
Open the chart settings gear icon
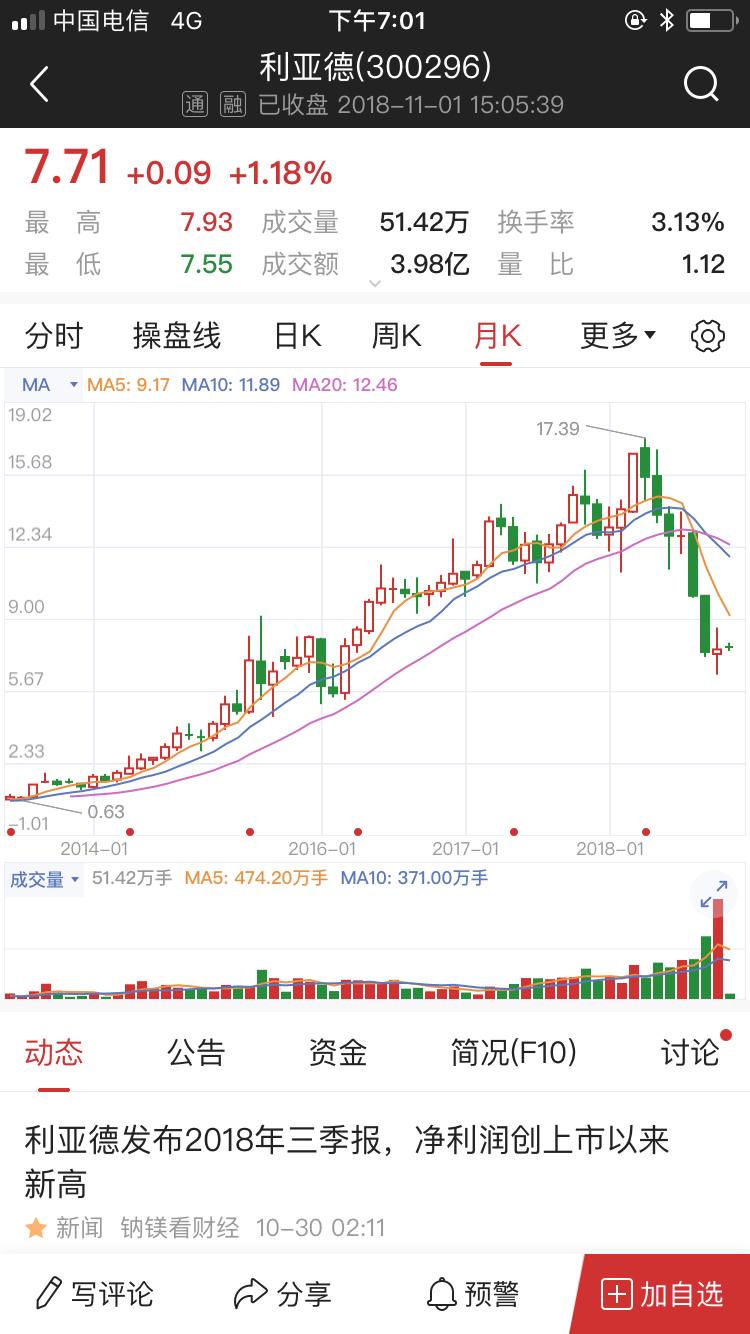click(707, 337)
